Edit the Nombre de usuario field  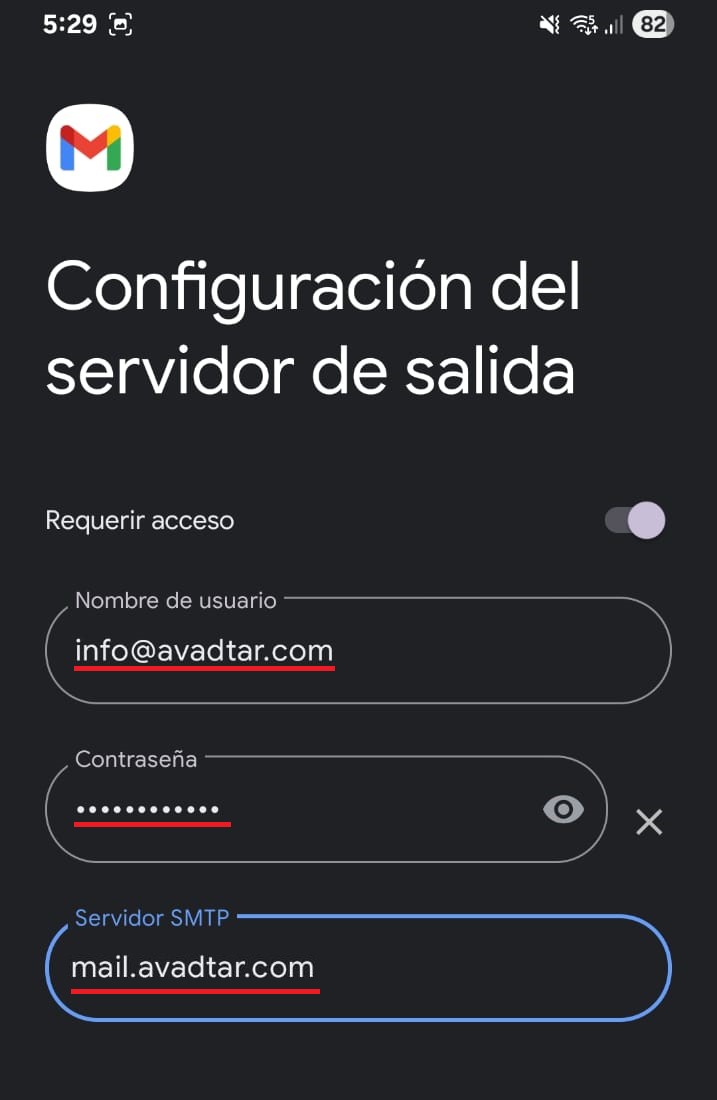pyautogui.click(x=357, y=651)
